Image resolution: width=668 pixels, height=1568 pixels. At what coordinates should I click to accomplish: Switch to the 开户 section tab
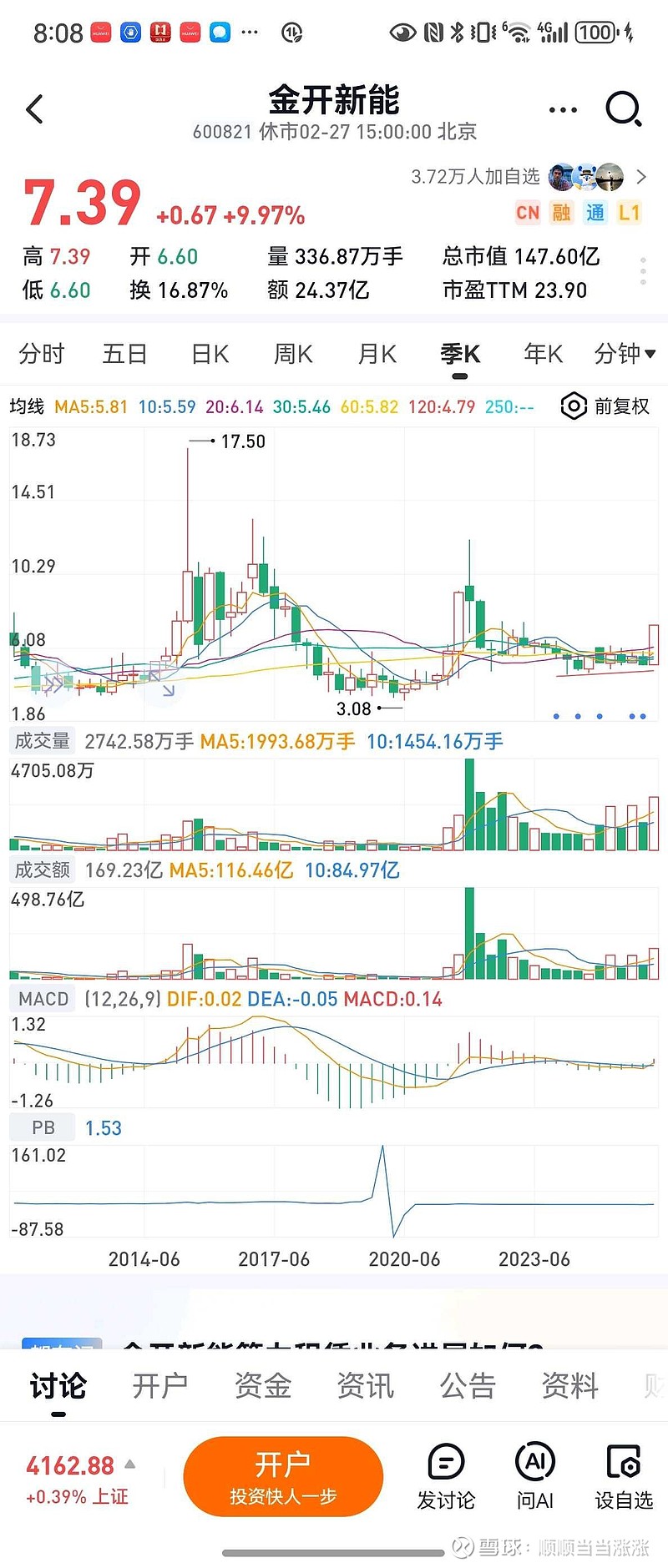tap(159, 1386)
